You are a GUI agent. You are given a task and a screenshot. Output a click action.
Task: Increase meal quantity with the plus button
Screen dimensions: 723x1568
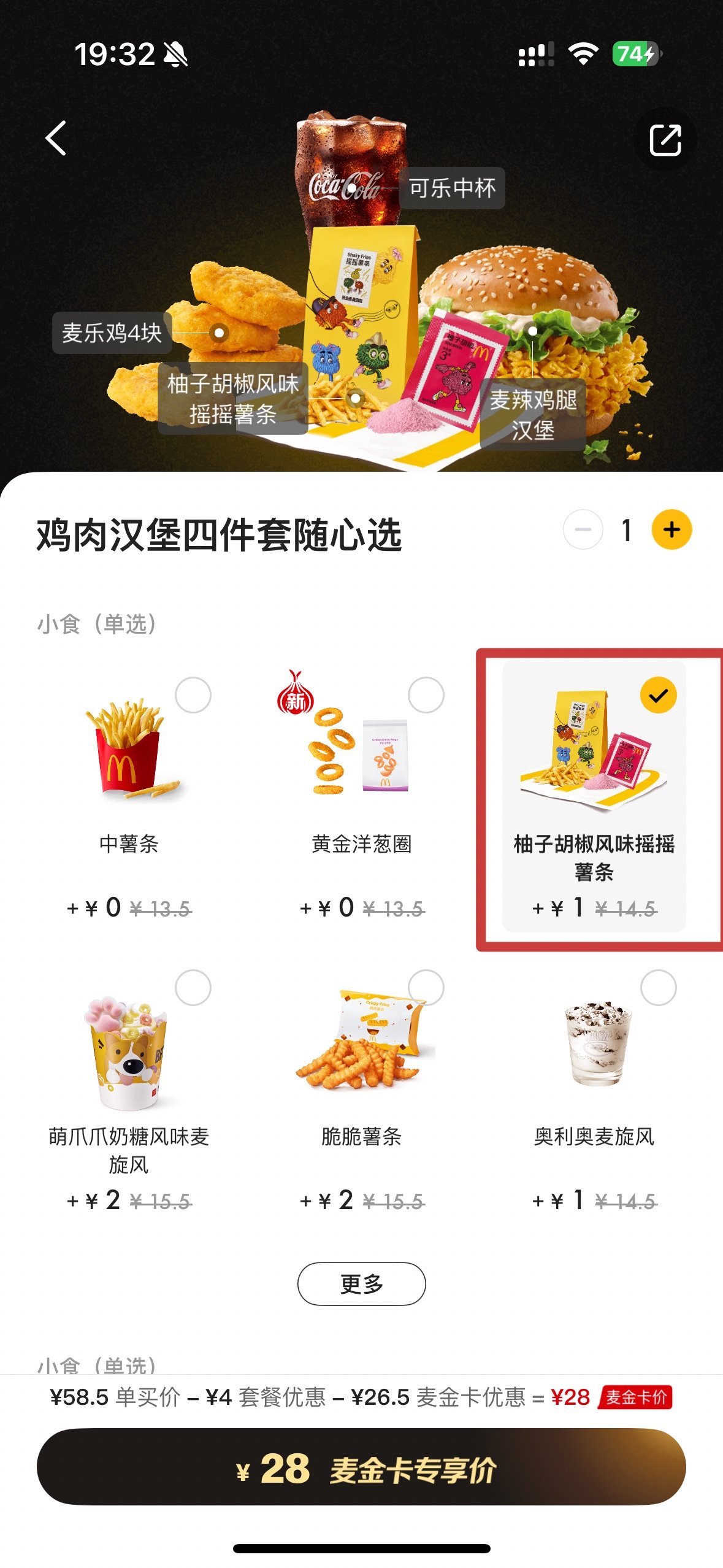(671, 529)
